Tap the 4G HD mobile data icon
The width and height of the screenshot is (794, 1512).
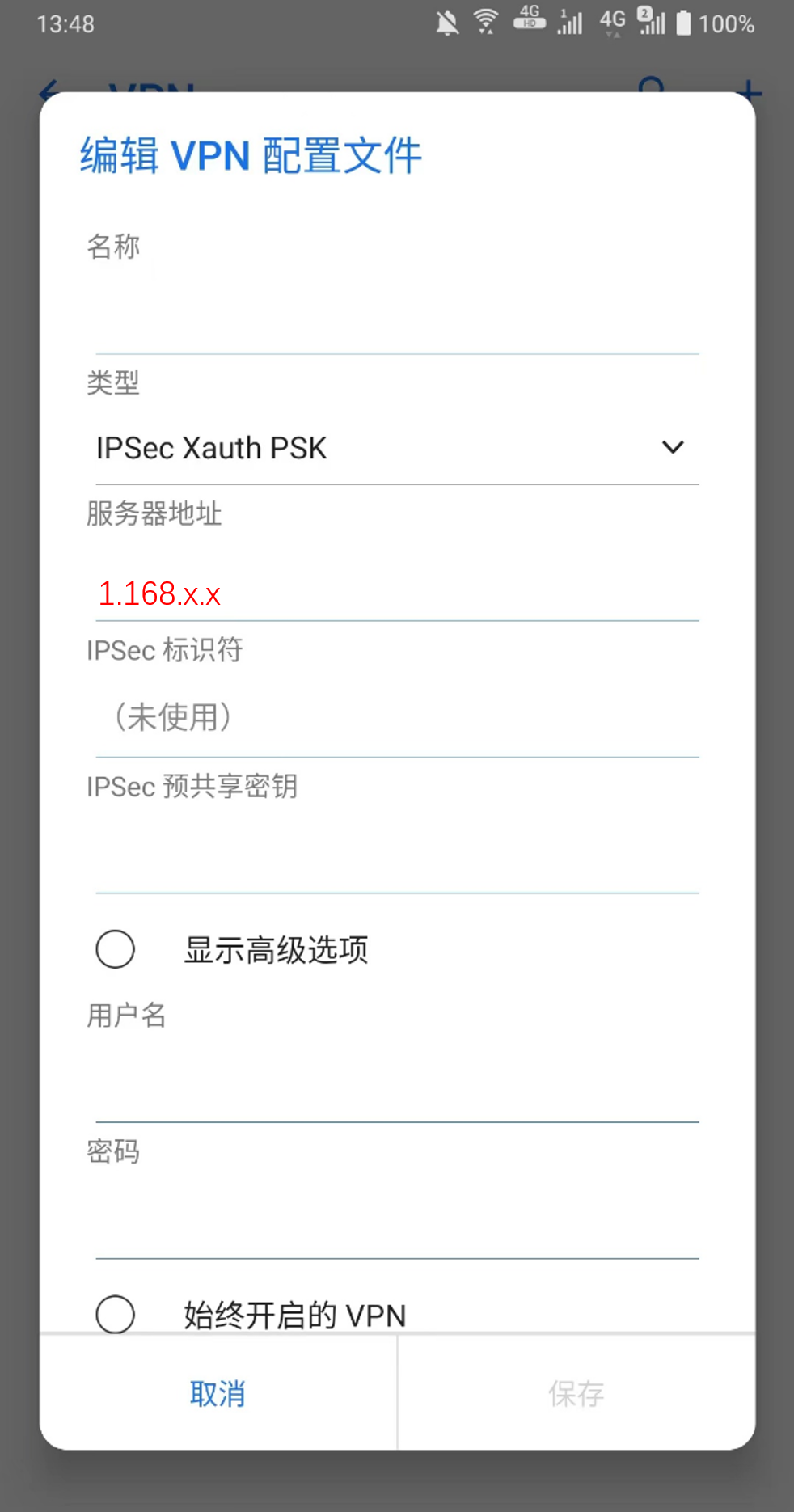530,23
